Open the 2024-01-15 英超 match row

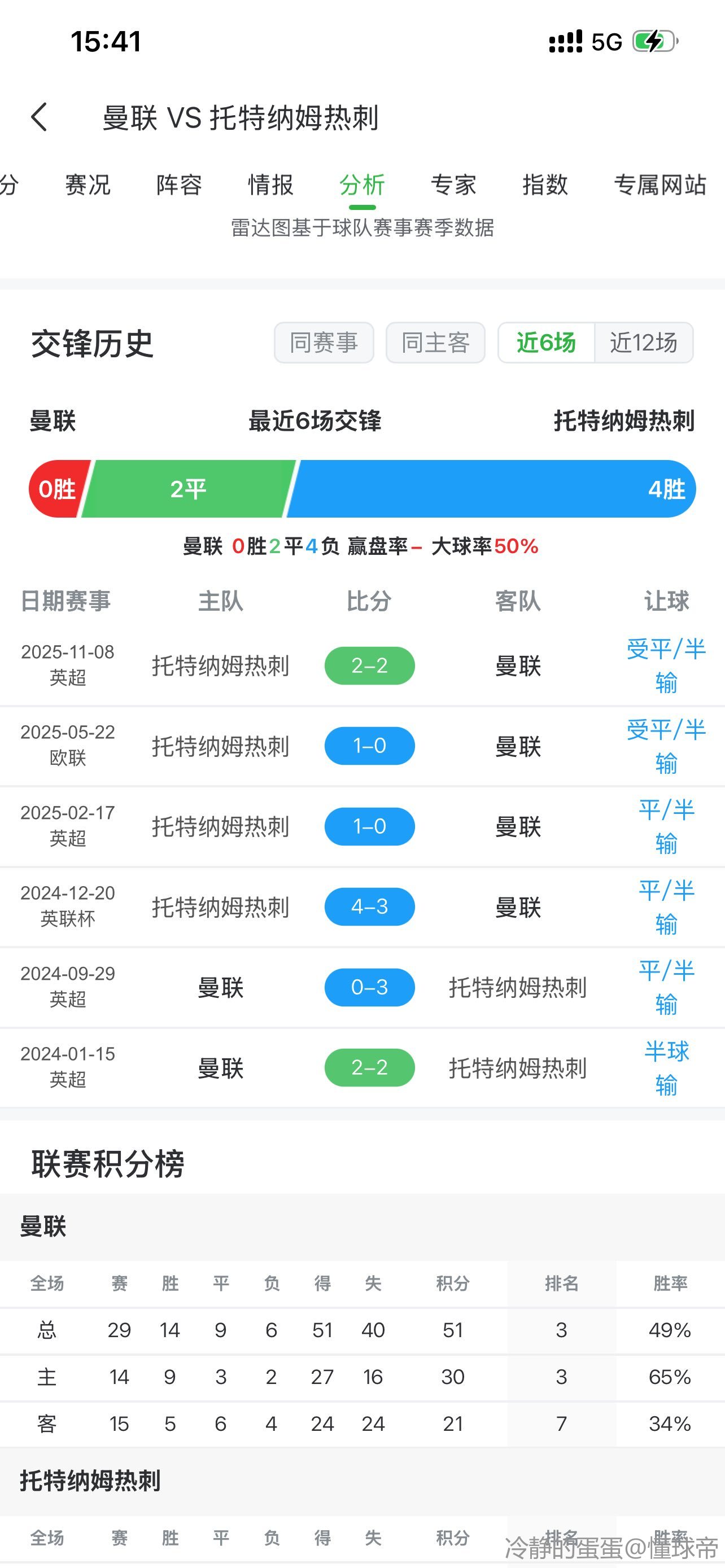tap(362, 1067)
